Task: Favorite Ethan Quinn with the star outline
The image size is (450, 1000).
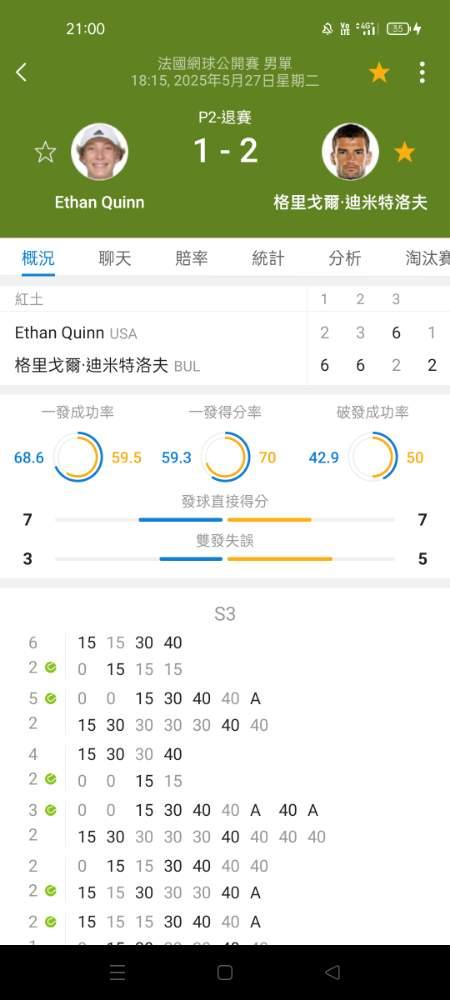Action: pos(45,152)
